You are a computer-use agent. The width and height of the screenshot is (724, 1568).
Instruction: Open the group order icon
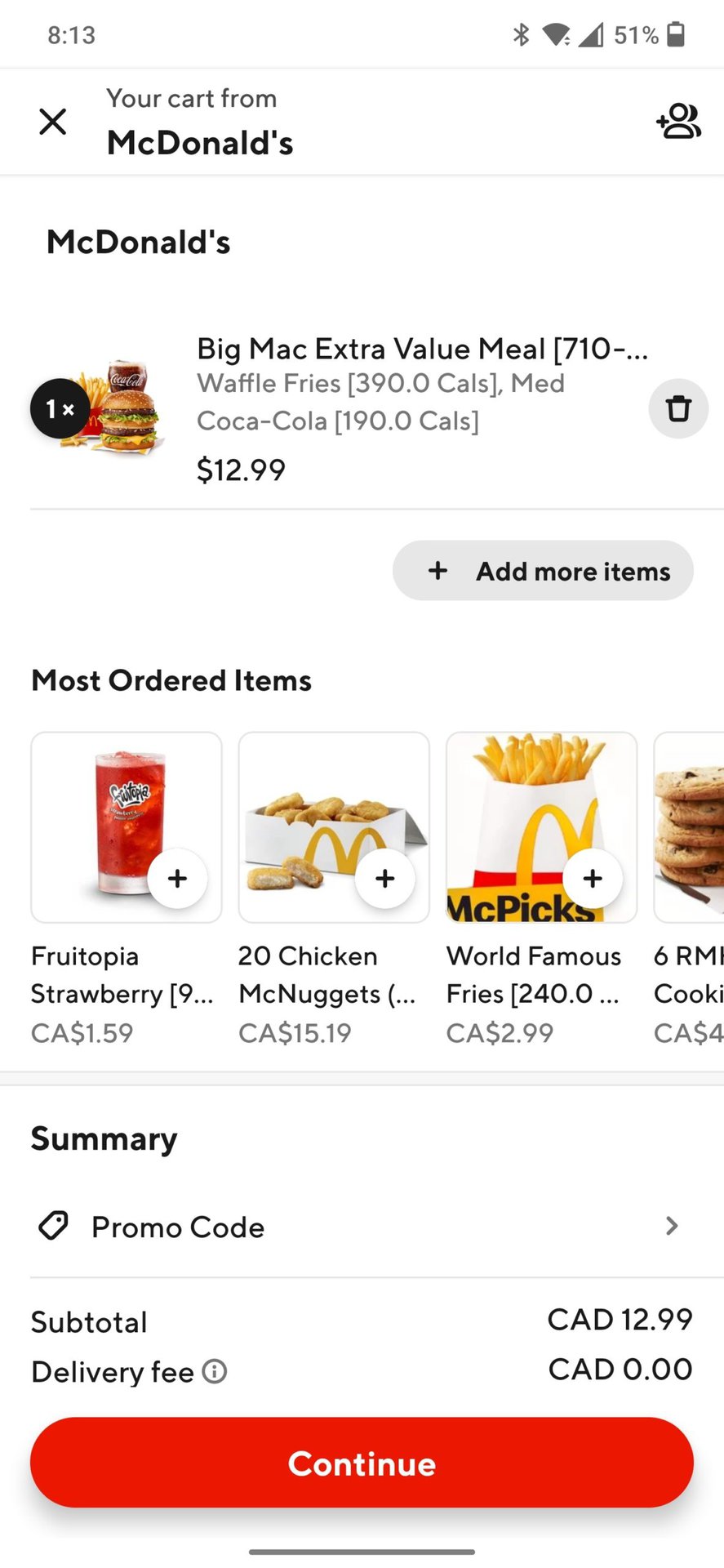tap(678, 122)
